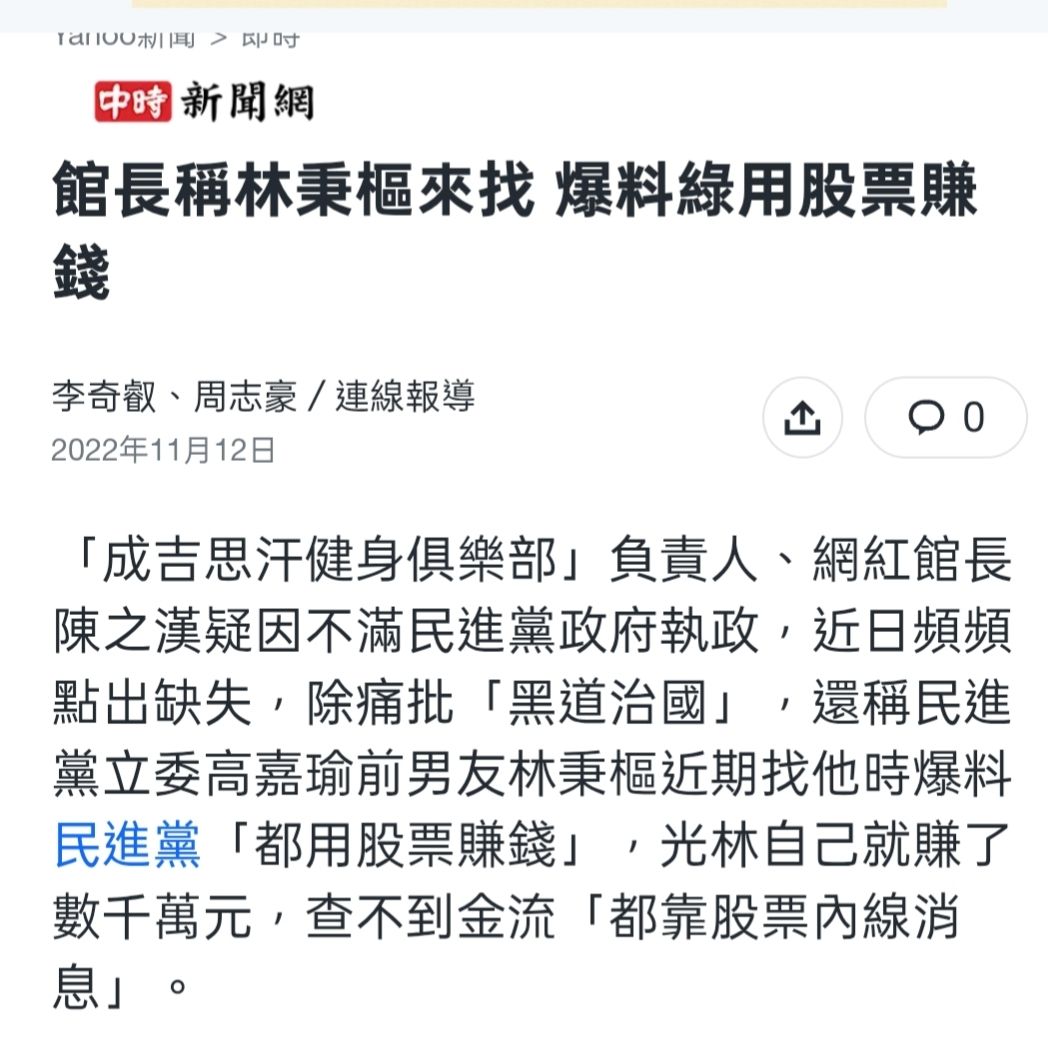The width and height of the screenshot is (1048, 1040).
Task: Share this article
Action: (x=802, y=418)
